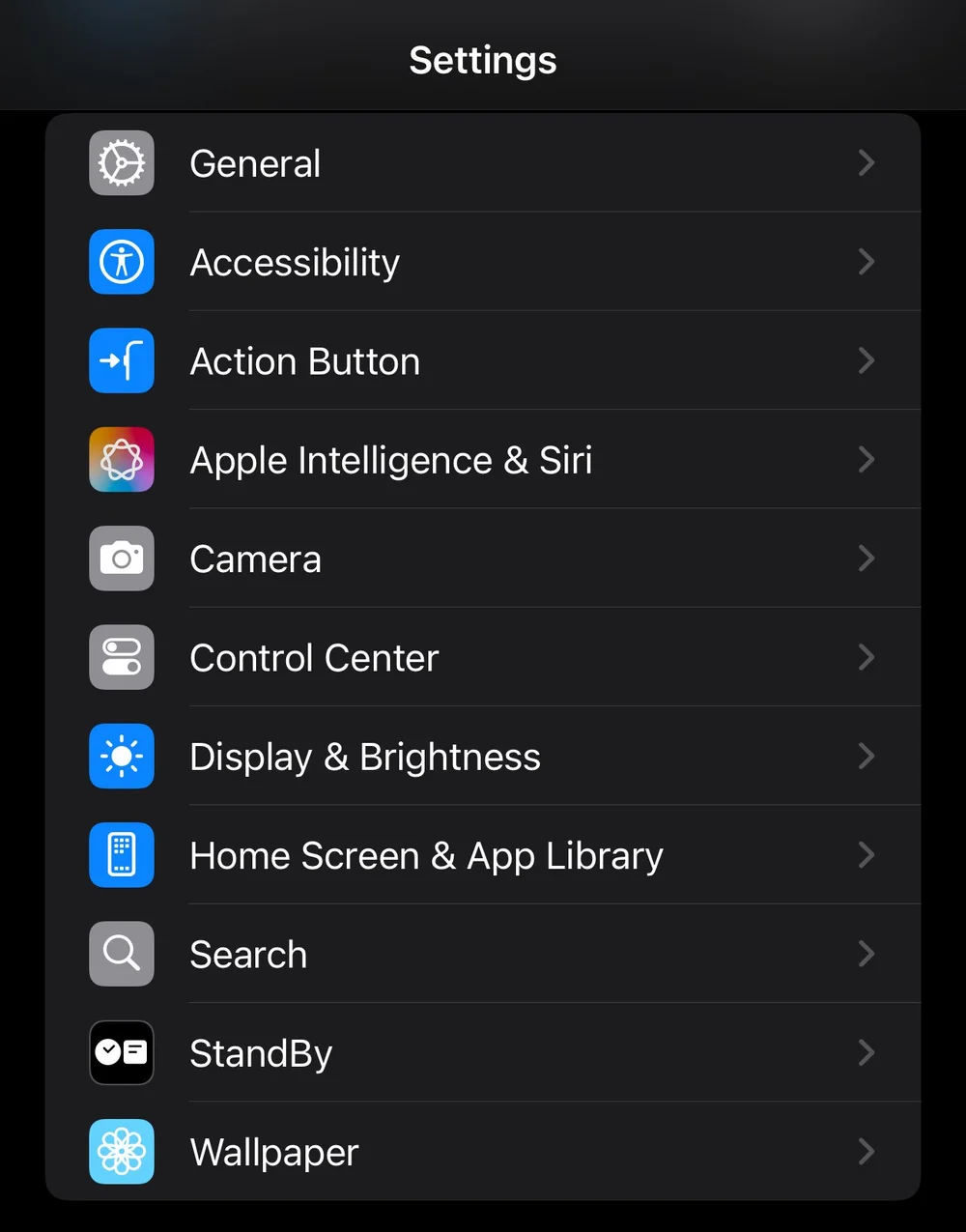The height and width of the screenshot is (1232, 966).
Task: Tap the Control Center row
Action: (483, 658)
